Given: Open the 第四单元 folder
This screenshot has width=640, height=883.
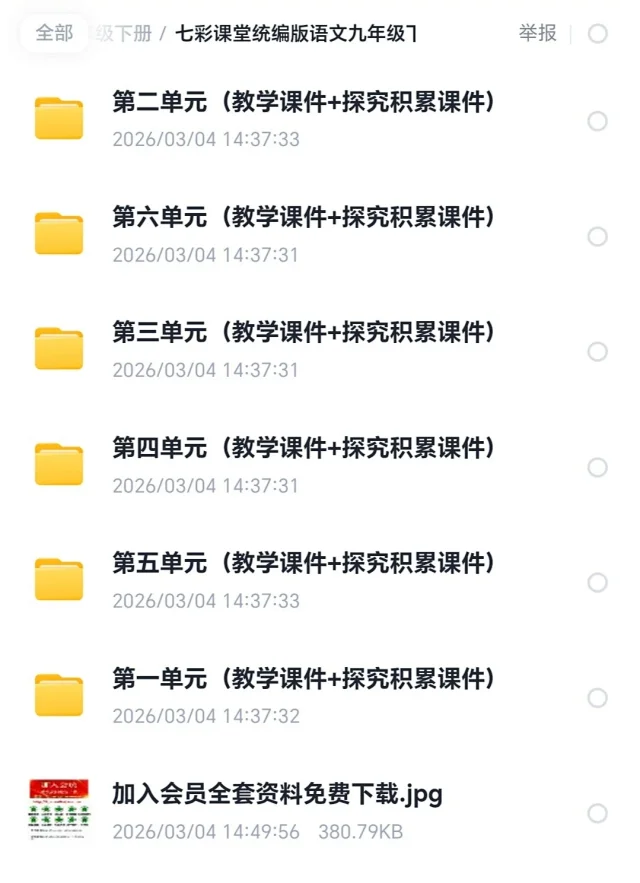Looking at the screenshot, I should 303,448.
